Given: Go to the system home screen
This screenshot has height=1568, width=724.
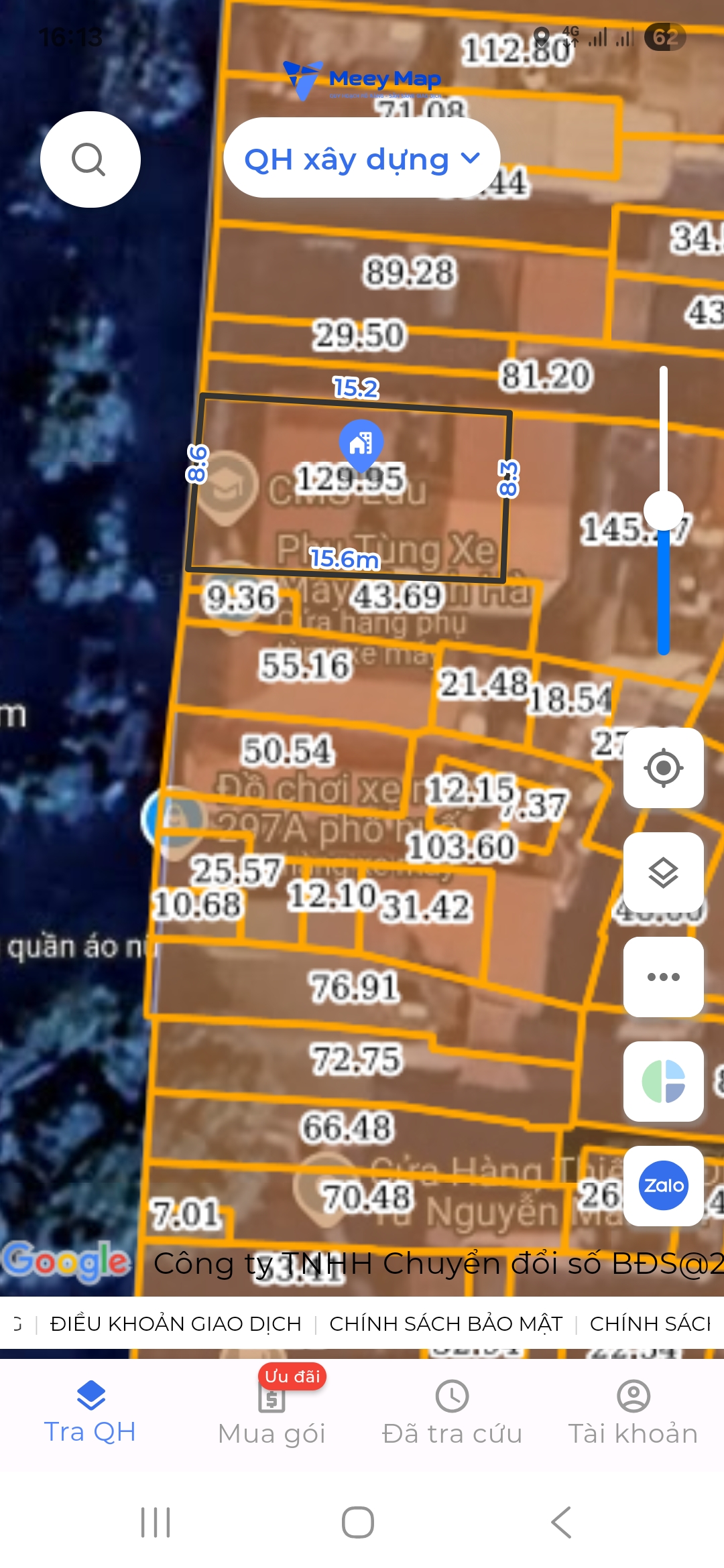Looking at the screenshot, I should pos(358,1522).
